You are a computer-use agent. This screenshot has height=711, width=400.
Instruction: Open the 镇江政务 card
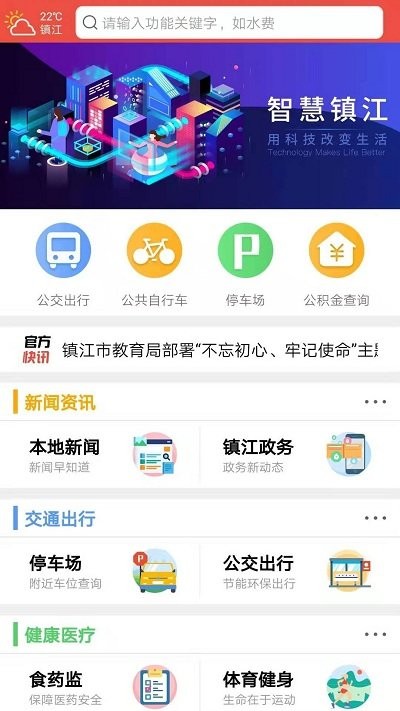300,454
